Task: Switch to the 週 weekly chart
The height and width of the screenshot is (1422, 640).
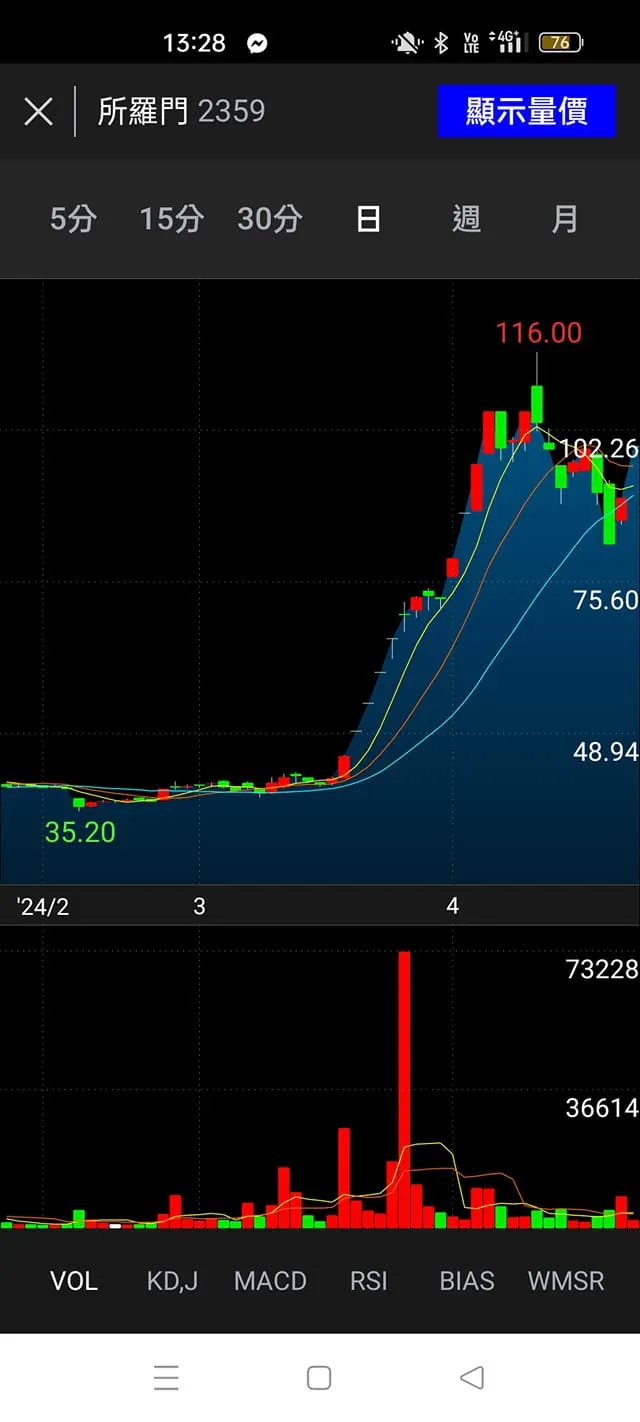Action: 466,219
